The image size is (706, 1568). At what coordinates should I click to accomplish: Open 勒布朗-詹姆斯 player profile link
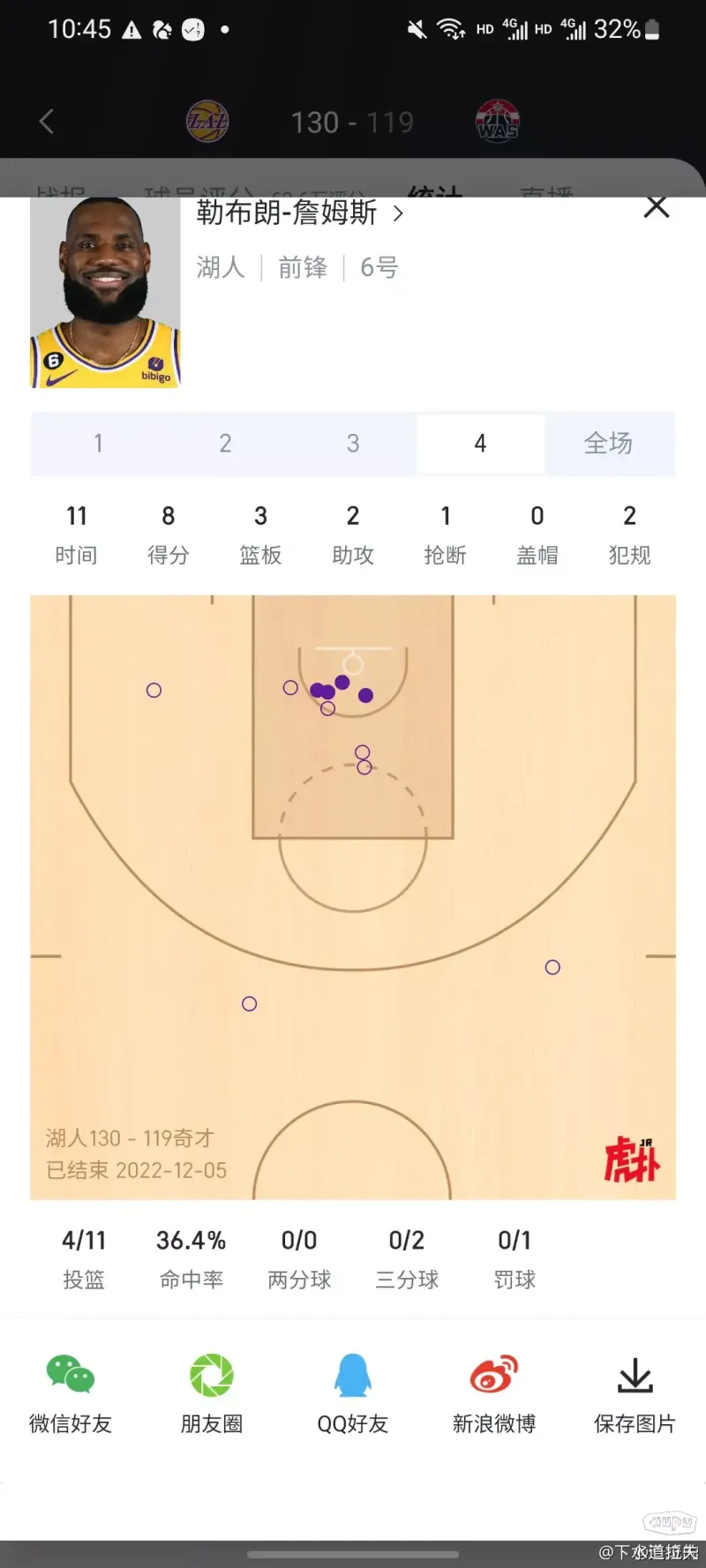tap(299, 213)
